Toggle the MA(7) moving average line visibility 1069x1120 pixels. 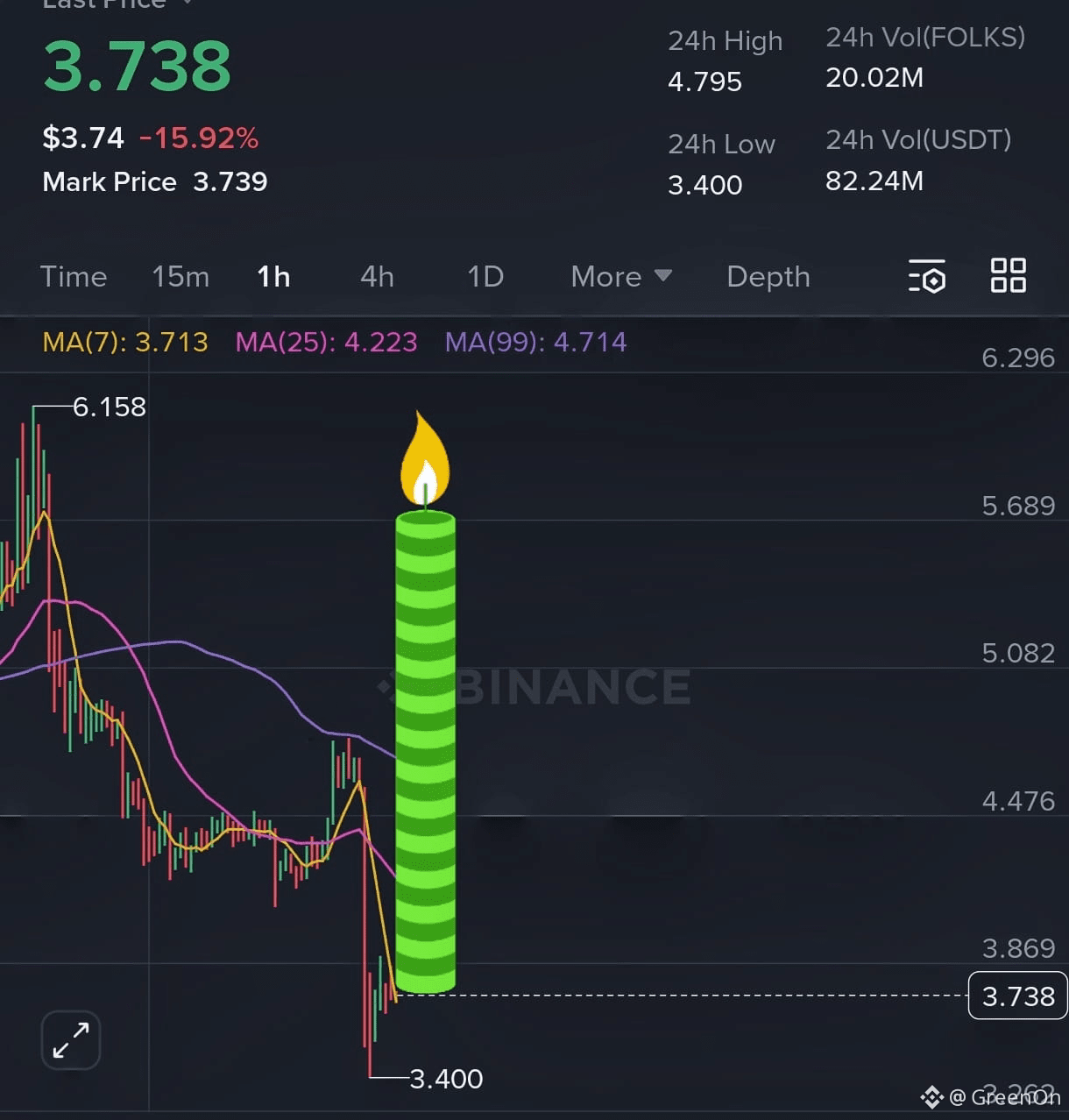125,343
